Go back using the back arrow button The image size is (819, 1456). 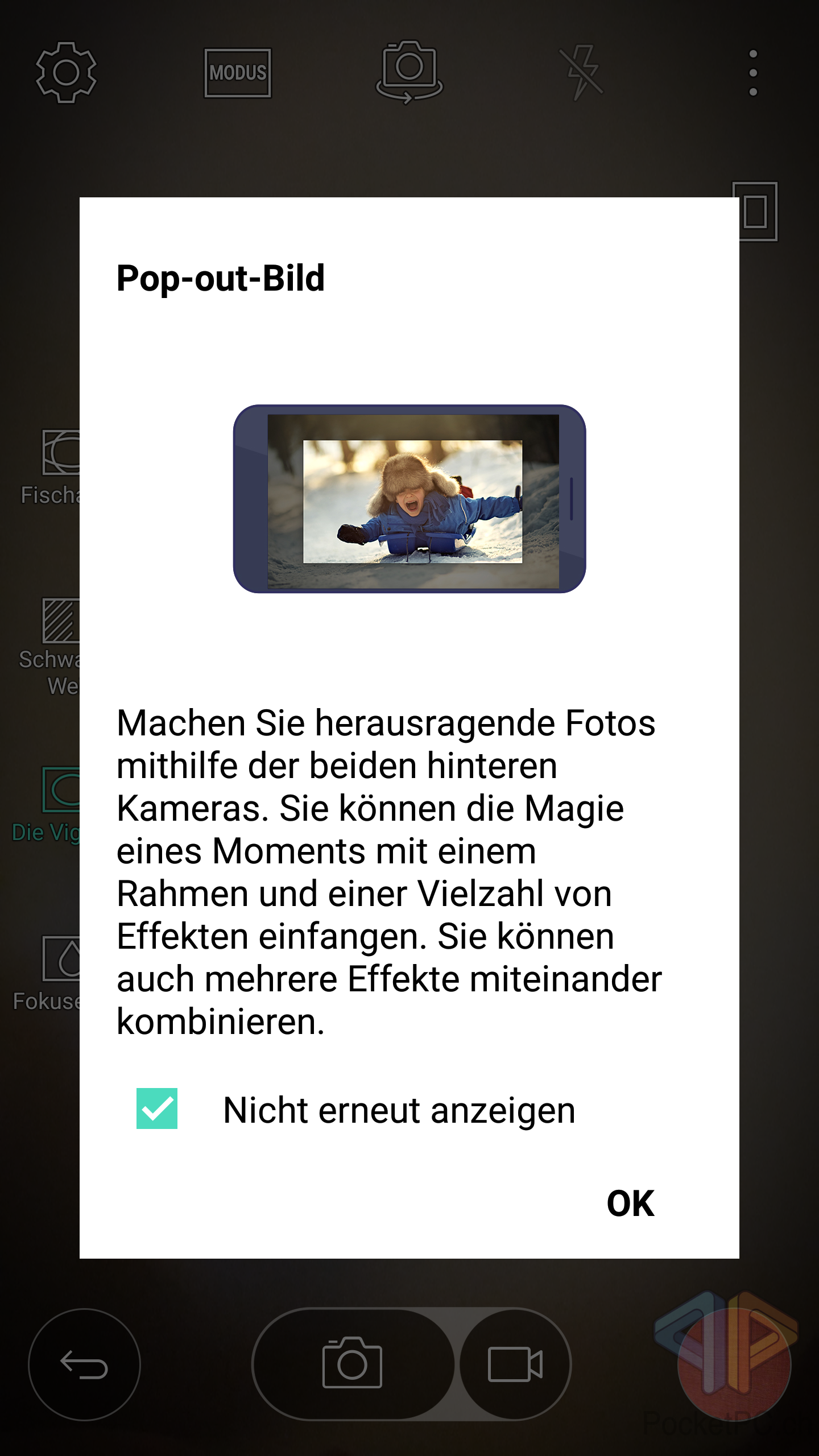(84, 1364)
